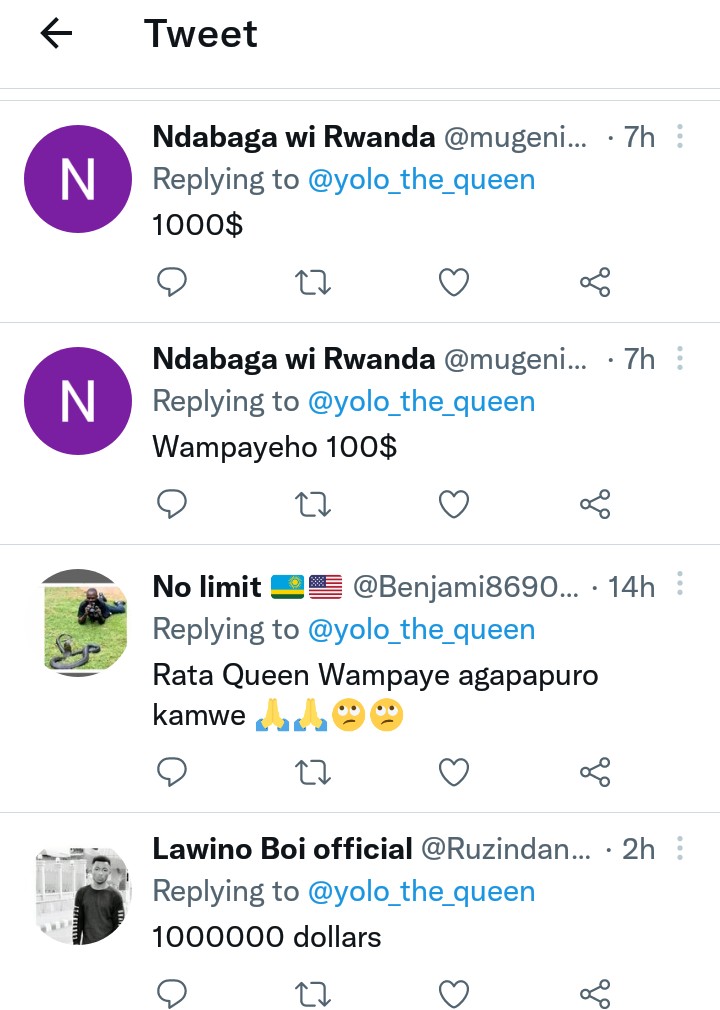
Task: Retweet No limit's tweet
Action: coord(314,772)
